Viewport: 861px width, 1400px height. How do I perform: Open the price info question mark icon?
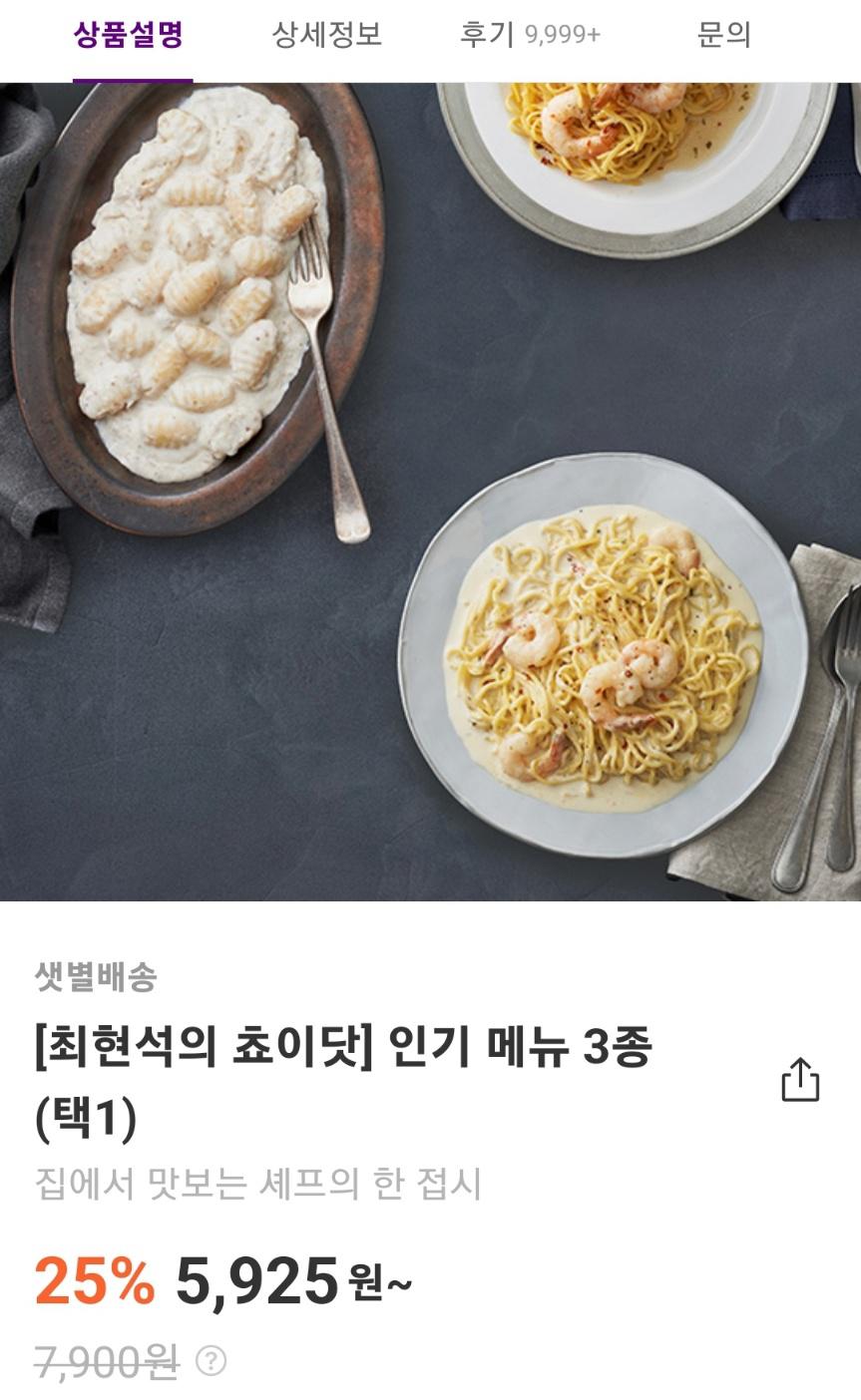click(x=211, y=1360)
